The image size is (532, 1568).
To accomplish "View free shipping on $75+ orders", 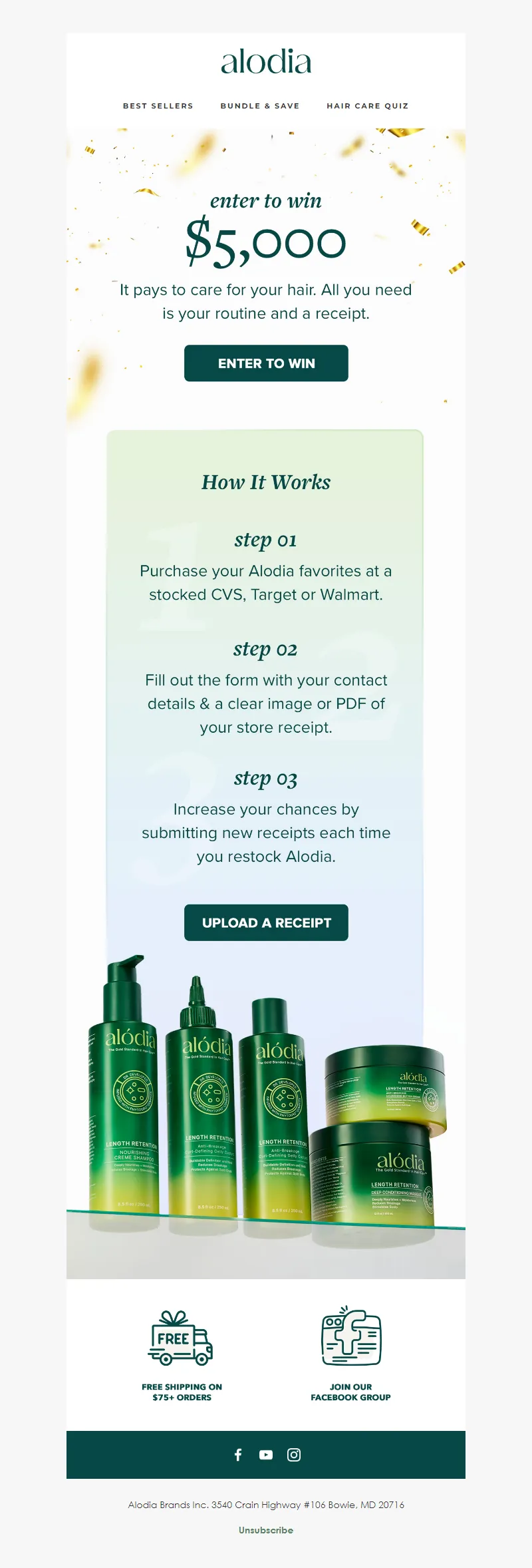I will point(182,1354).
